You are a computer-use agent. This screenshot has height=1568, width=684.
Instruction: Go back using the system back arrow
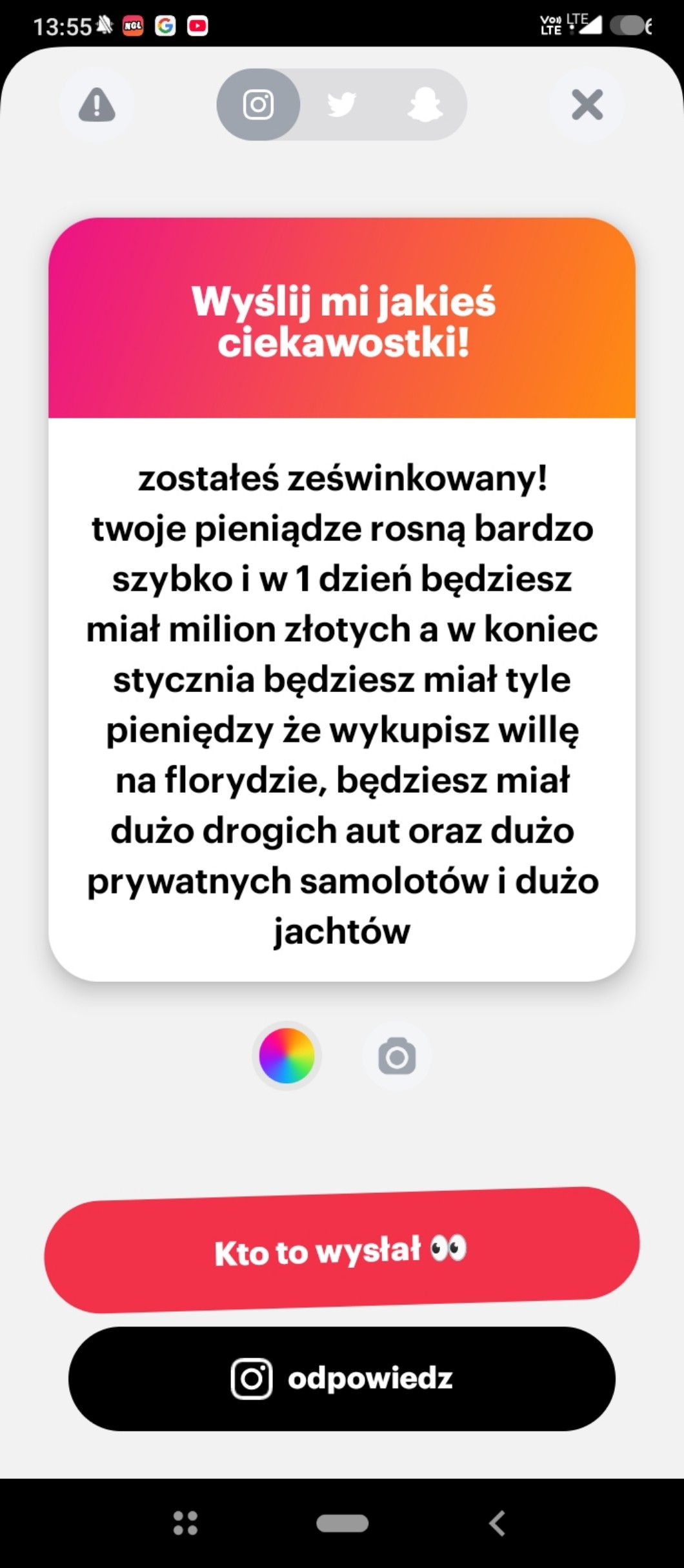pyautogui.click(x=497, y=1523)
